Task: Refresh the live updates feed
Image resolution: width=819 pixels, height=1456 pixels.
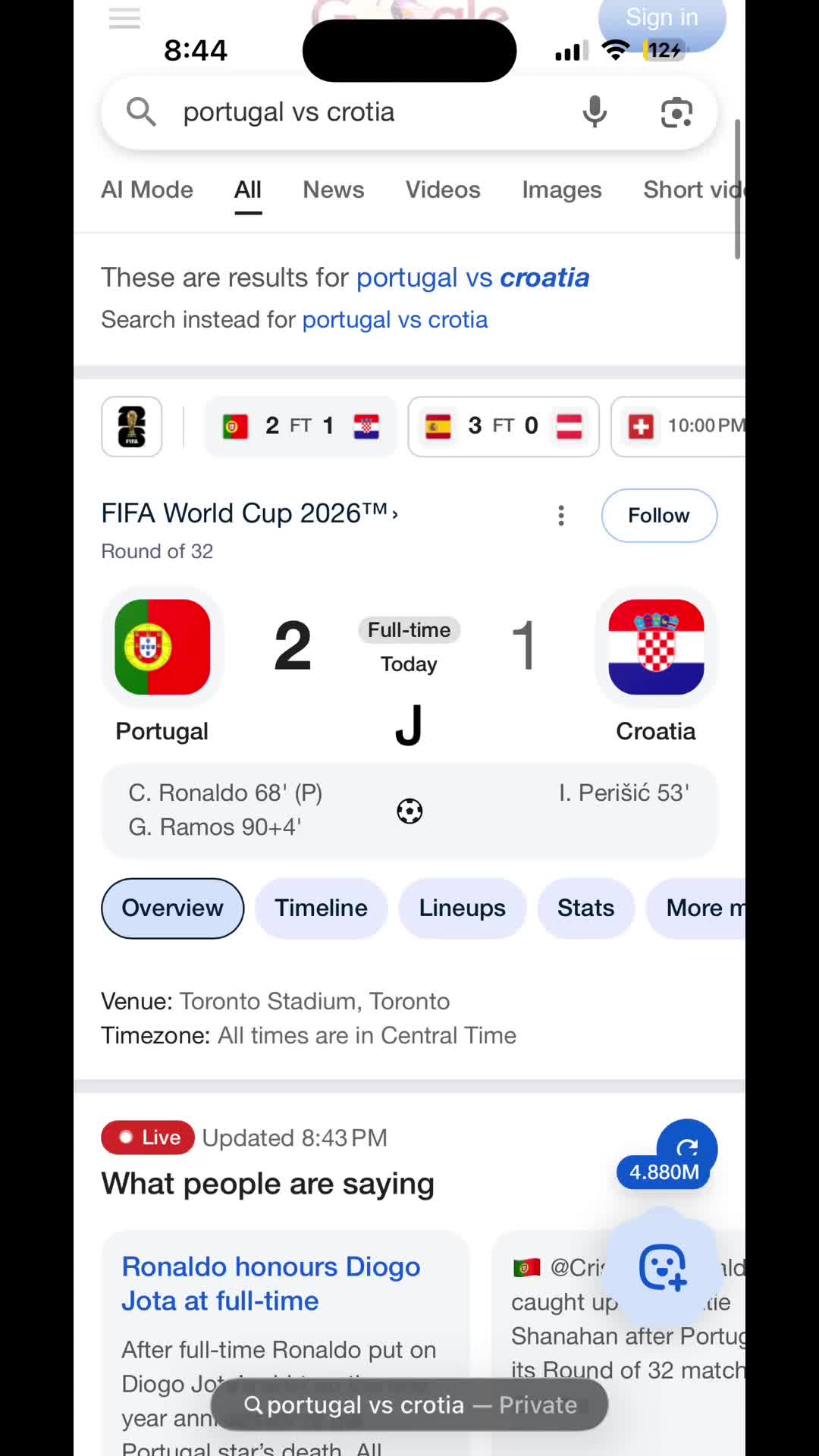Action: tap(687, 1147)
